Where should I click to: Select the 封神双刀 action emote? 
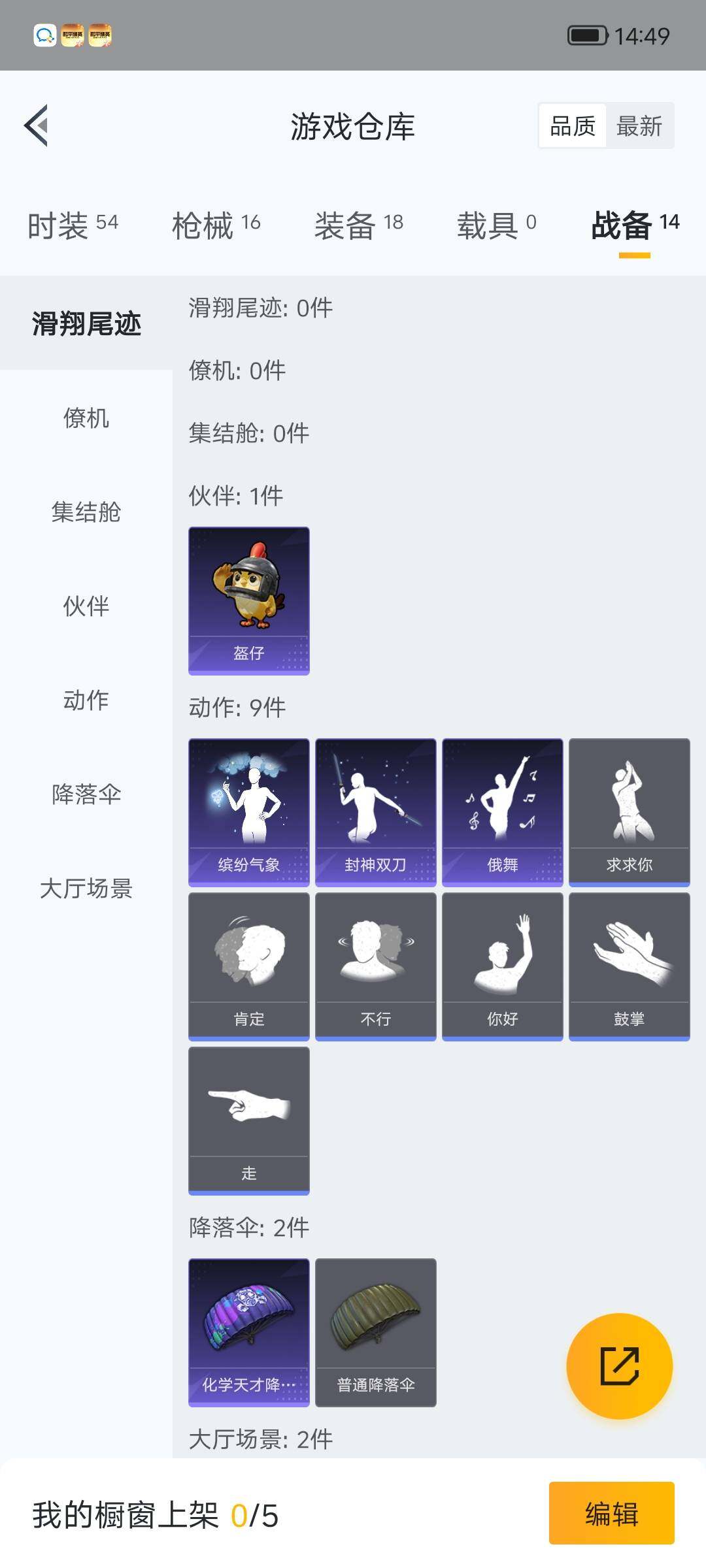click(x=375, y=810)
